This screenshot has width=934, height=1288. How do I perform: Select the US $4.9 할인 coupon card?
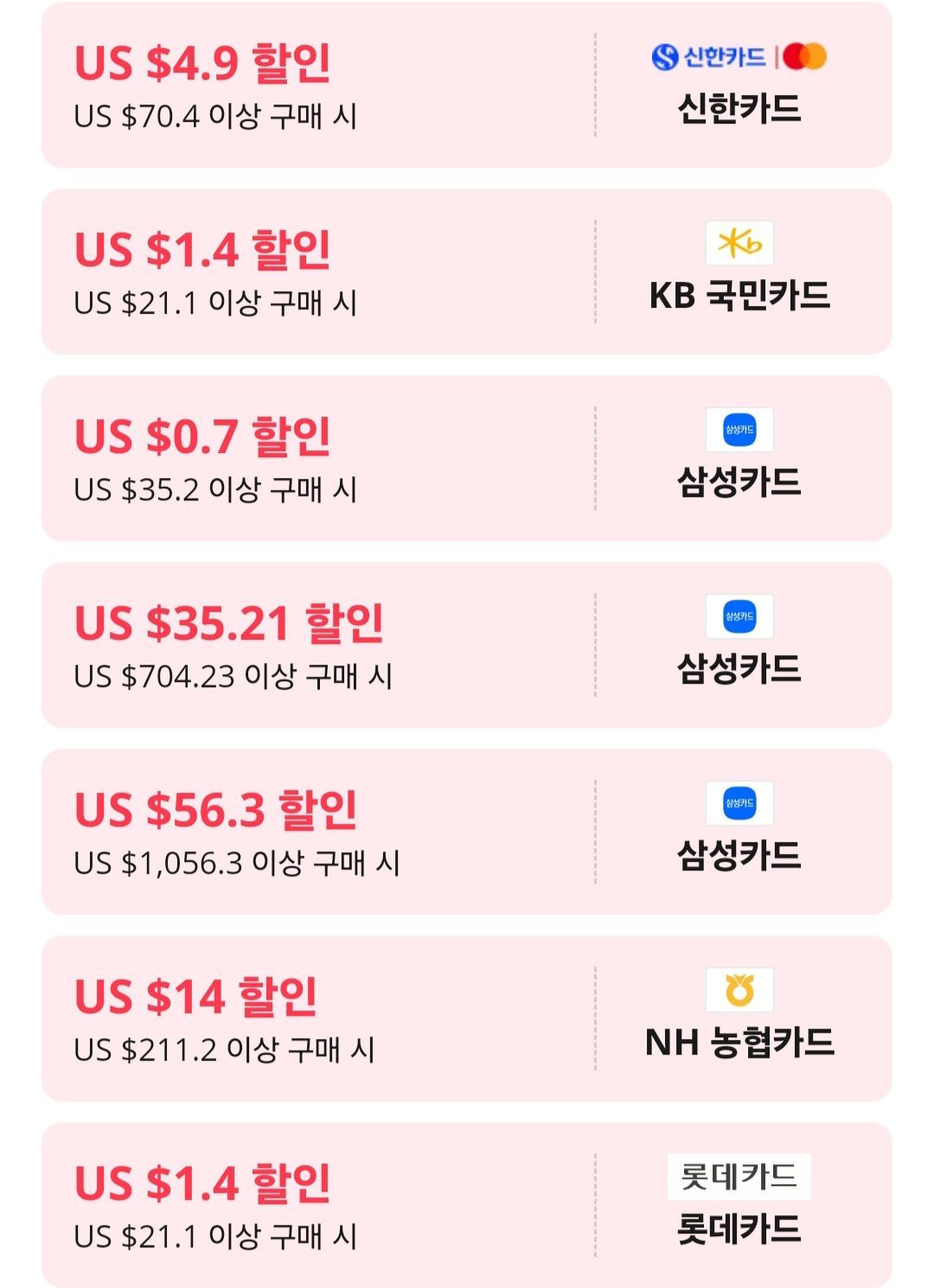point(467,84)
